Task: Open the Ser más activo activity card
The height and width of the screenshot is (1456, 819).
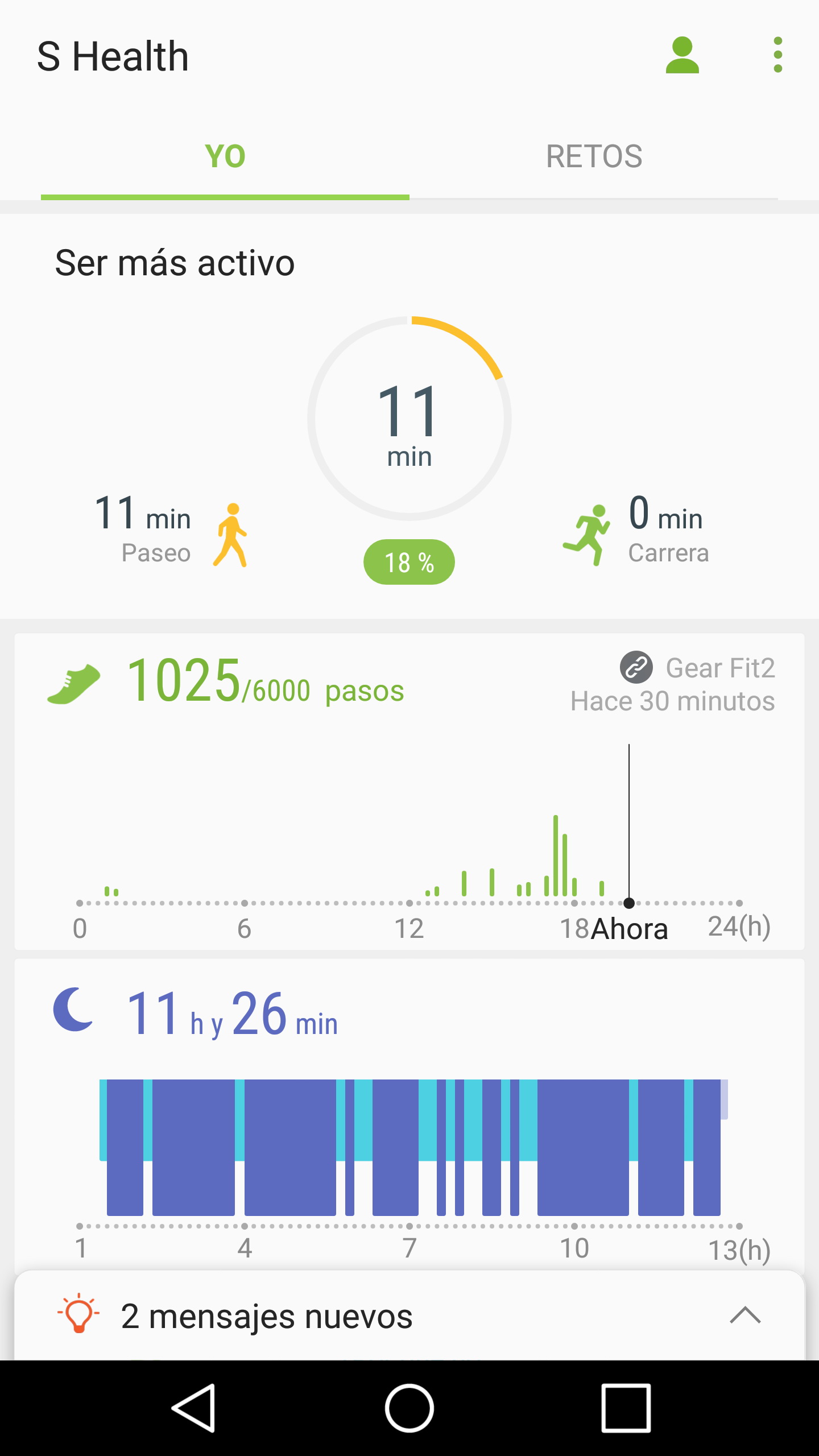Action: [409, 418]
